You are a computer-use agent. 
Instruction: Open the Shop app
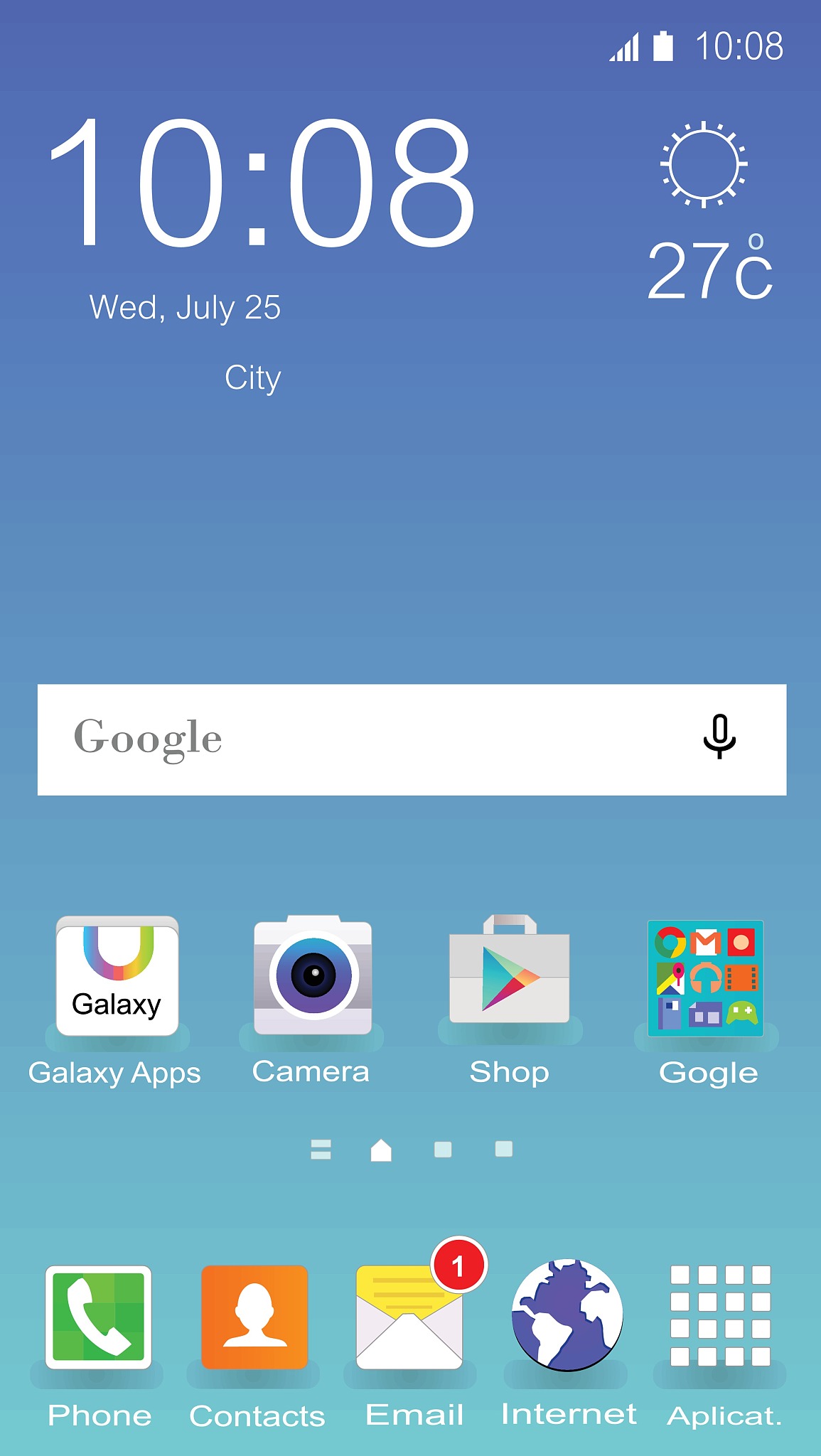pos(510,973)
